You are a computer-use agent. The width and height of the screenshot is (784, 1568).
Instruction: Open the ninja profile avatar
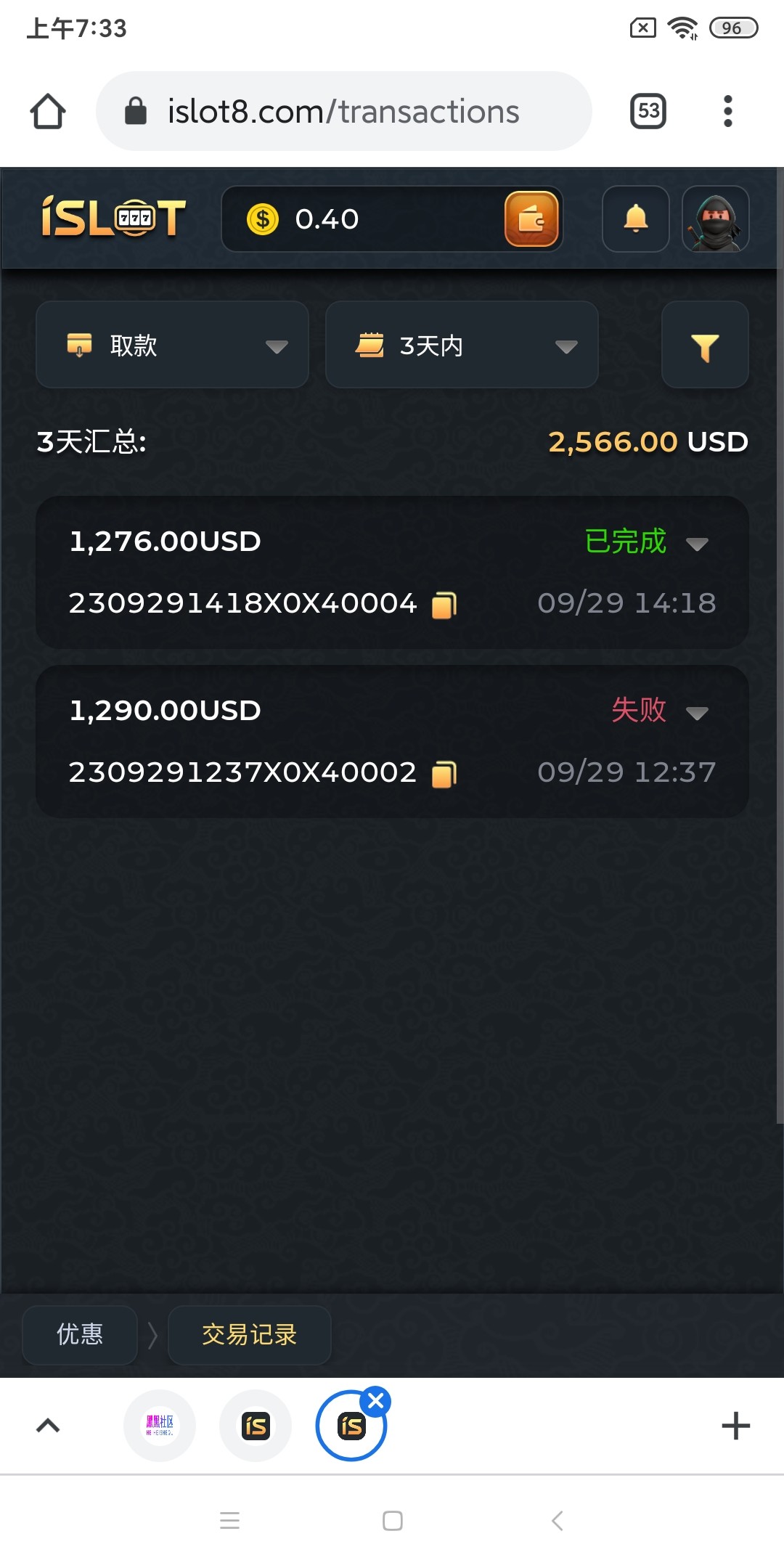(716, 219)
